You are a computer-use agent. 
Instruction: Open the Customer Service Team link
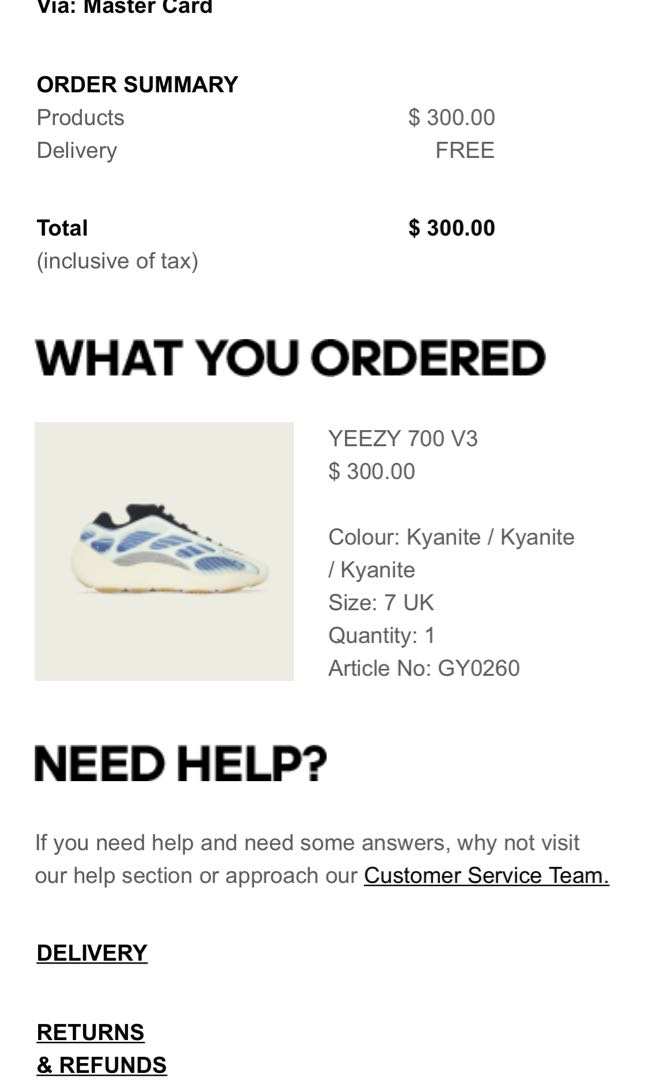pos(486,876)
